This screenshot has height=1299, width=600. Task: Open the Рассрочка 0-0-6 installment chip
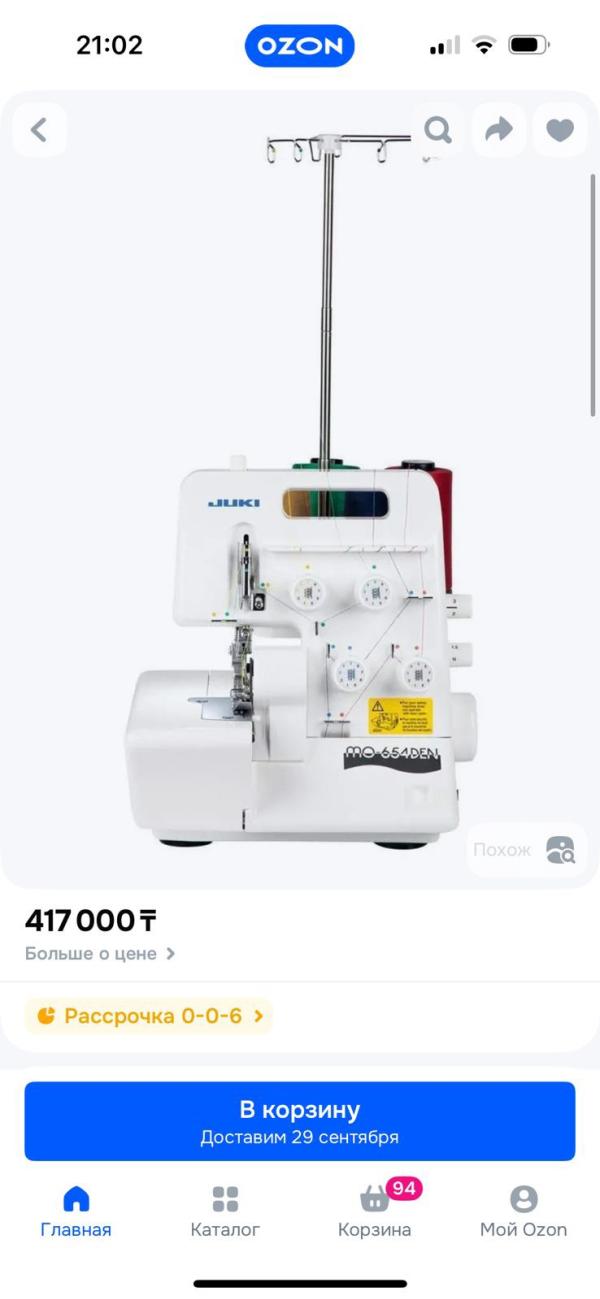point(150,1016)
